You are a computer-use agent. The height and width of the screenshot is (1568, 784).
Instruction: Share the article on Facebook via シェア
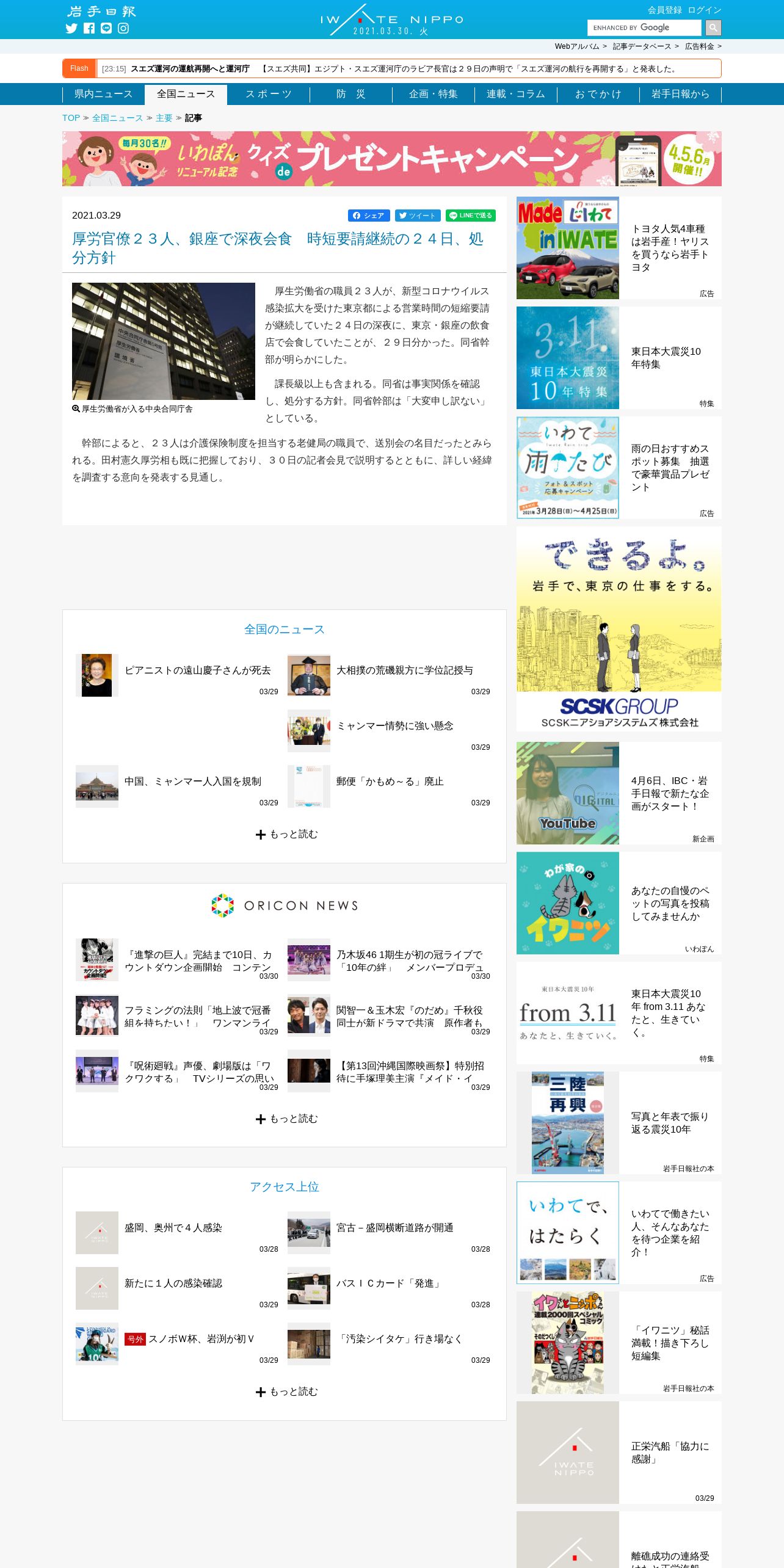point(369,216)
